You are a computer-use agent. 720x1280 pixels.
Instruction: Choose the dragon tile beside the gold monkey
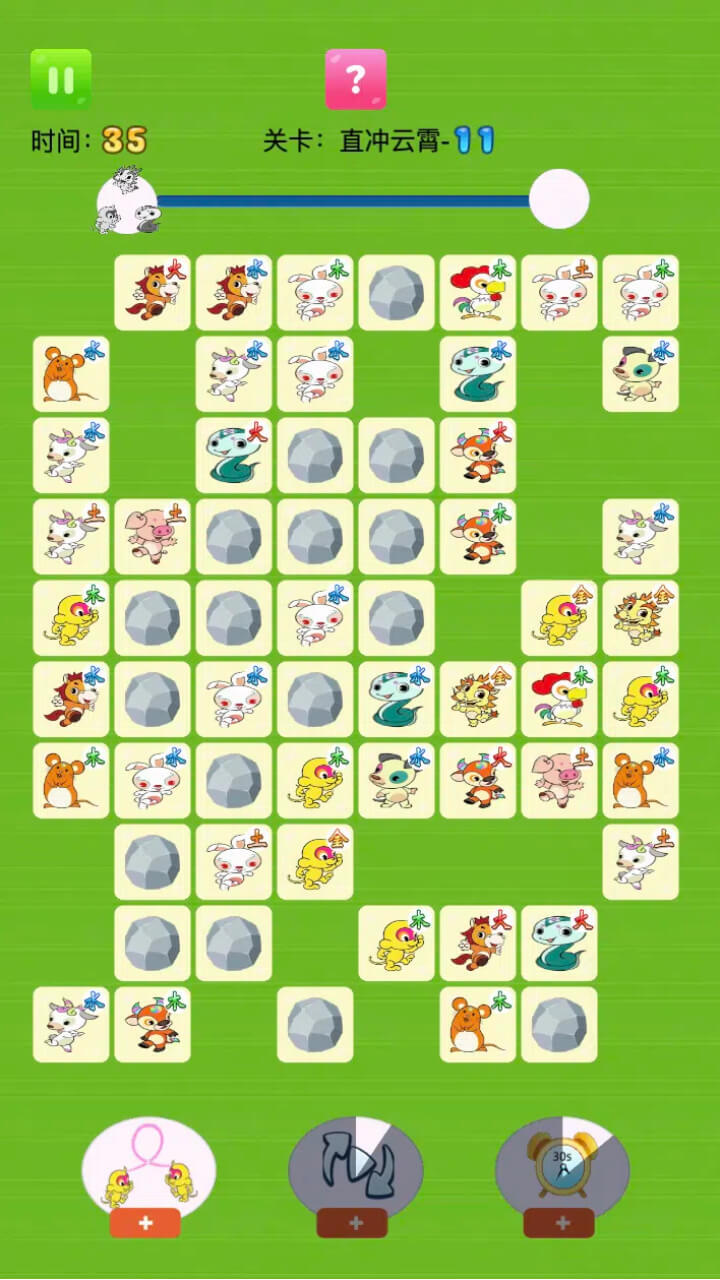pos(640,618)
